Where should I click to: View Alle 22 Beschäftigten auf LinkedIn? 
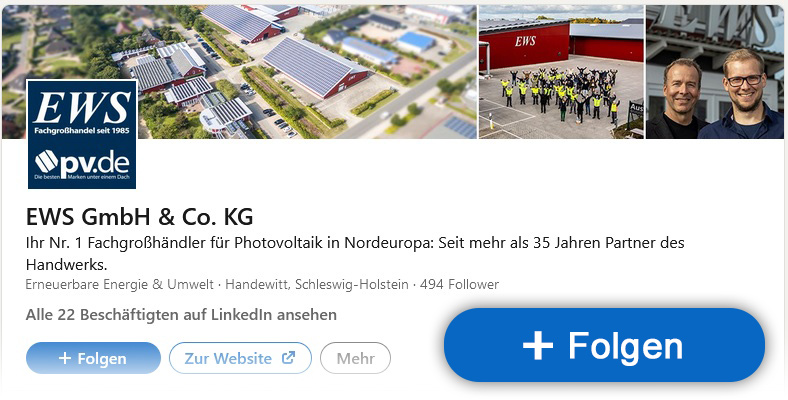(x=181, y=314)
